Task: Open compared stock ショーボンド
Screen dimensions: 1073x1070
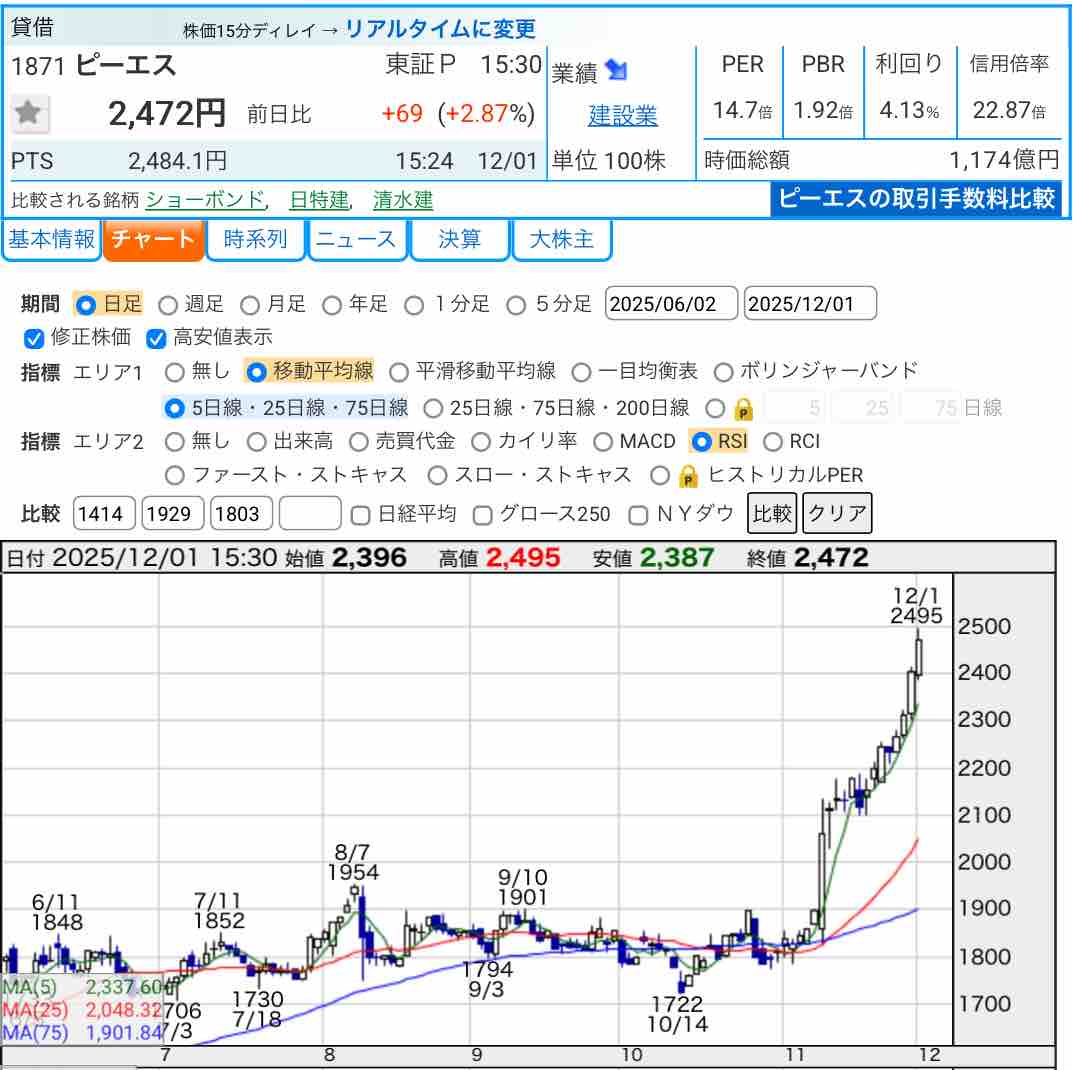Action: pos(205,200)
